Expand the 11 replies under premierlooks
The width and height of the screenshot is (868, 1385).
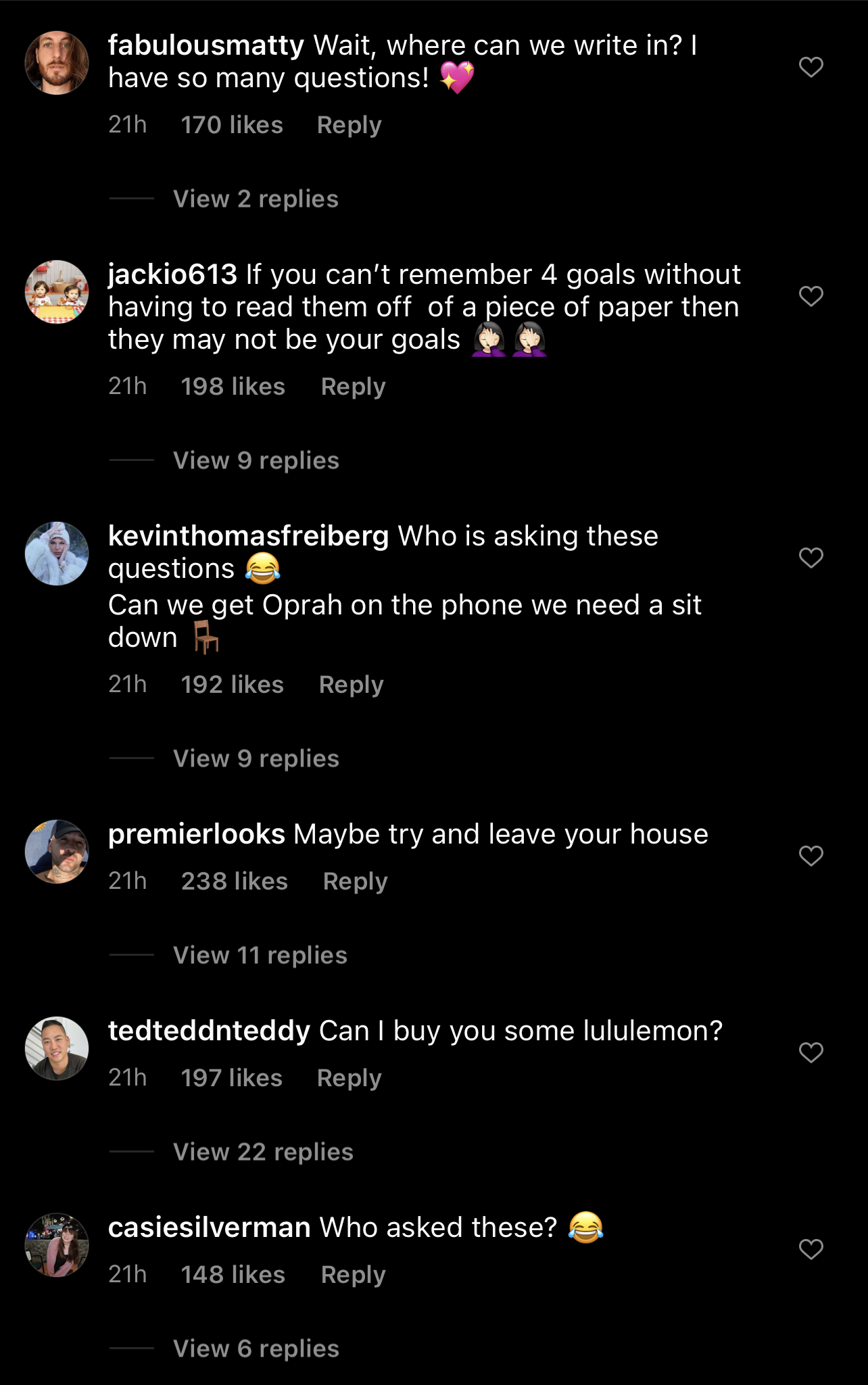pos(260,955)
